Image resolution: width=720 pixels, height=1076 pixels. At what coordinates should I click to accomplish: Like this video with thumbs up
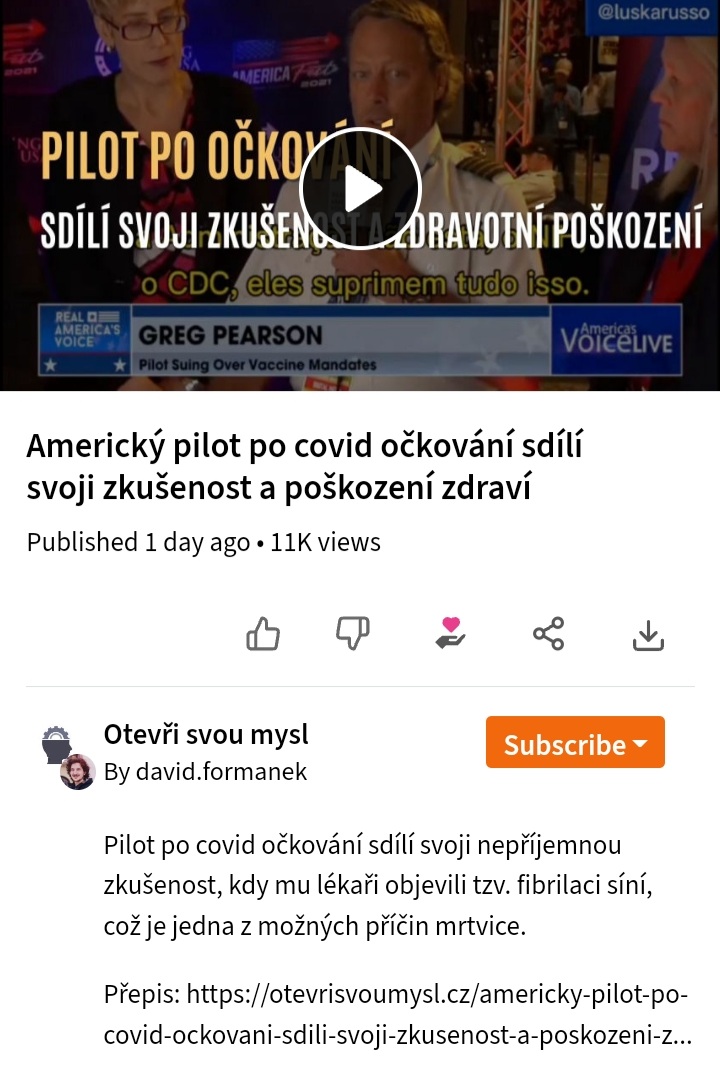pos(263,634)
